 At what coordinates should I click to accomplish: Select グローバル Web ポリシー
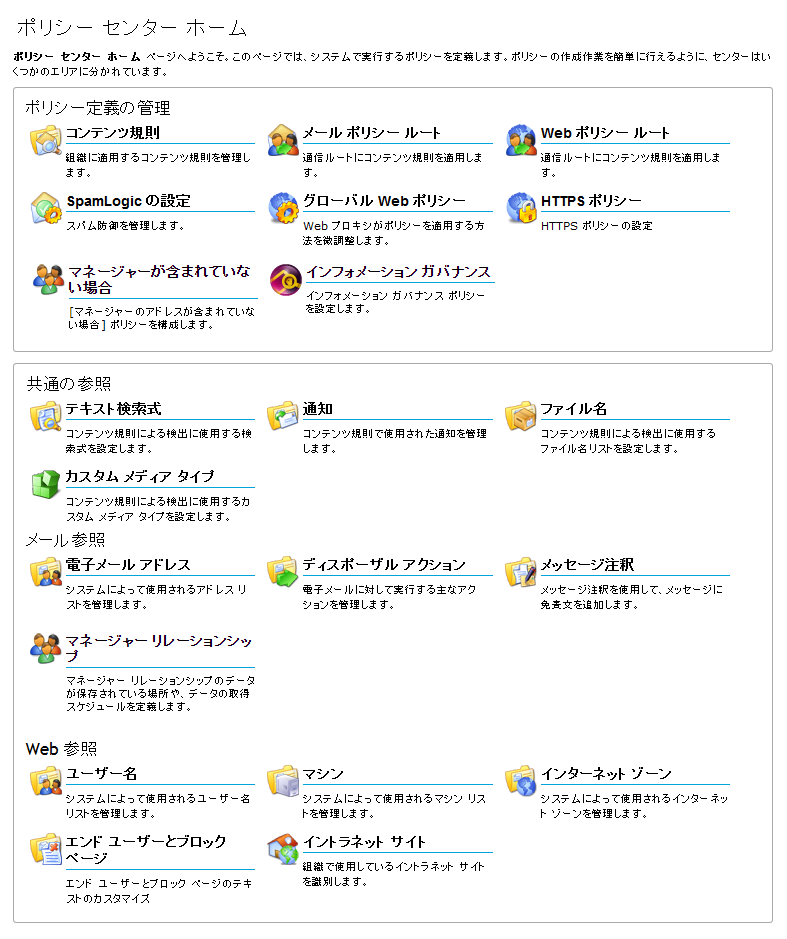384,201
